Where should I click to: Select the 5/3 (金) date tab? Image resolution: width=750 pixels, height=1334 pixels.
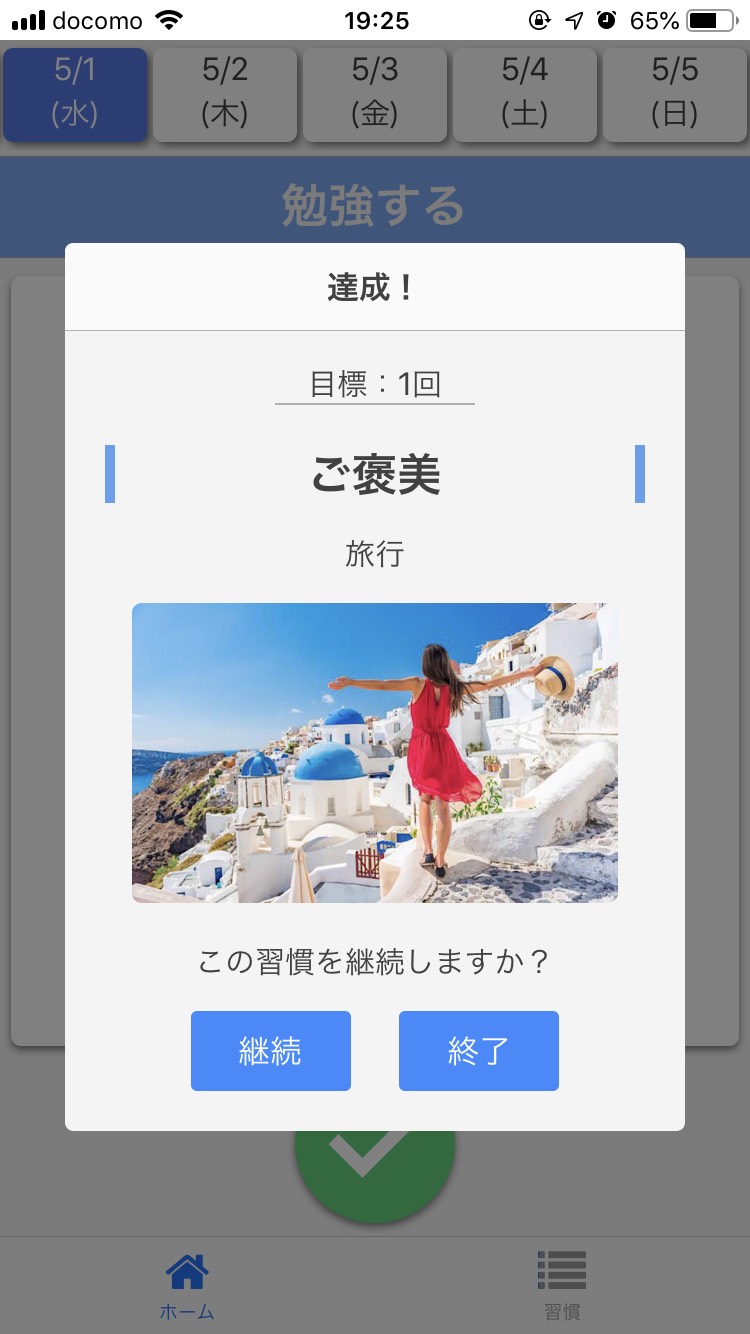tap(375, 93)
